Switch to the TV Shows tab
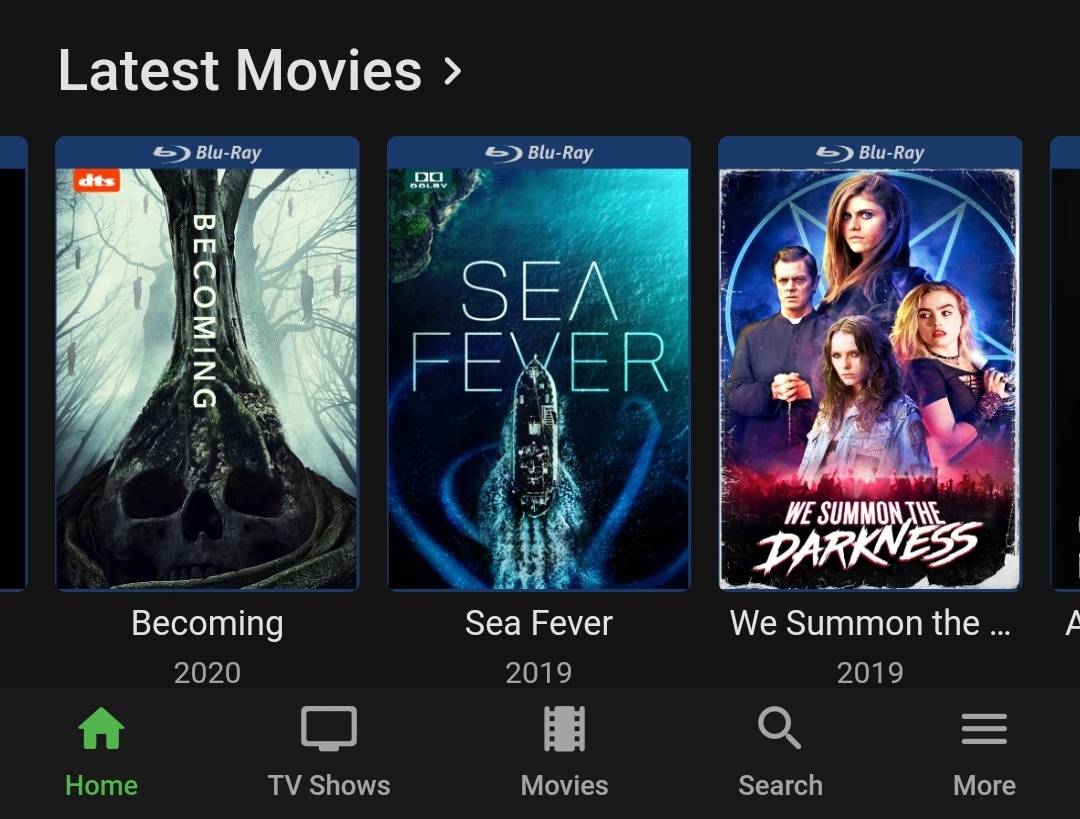 pos(329,752)
